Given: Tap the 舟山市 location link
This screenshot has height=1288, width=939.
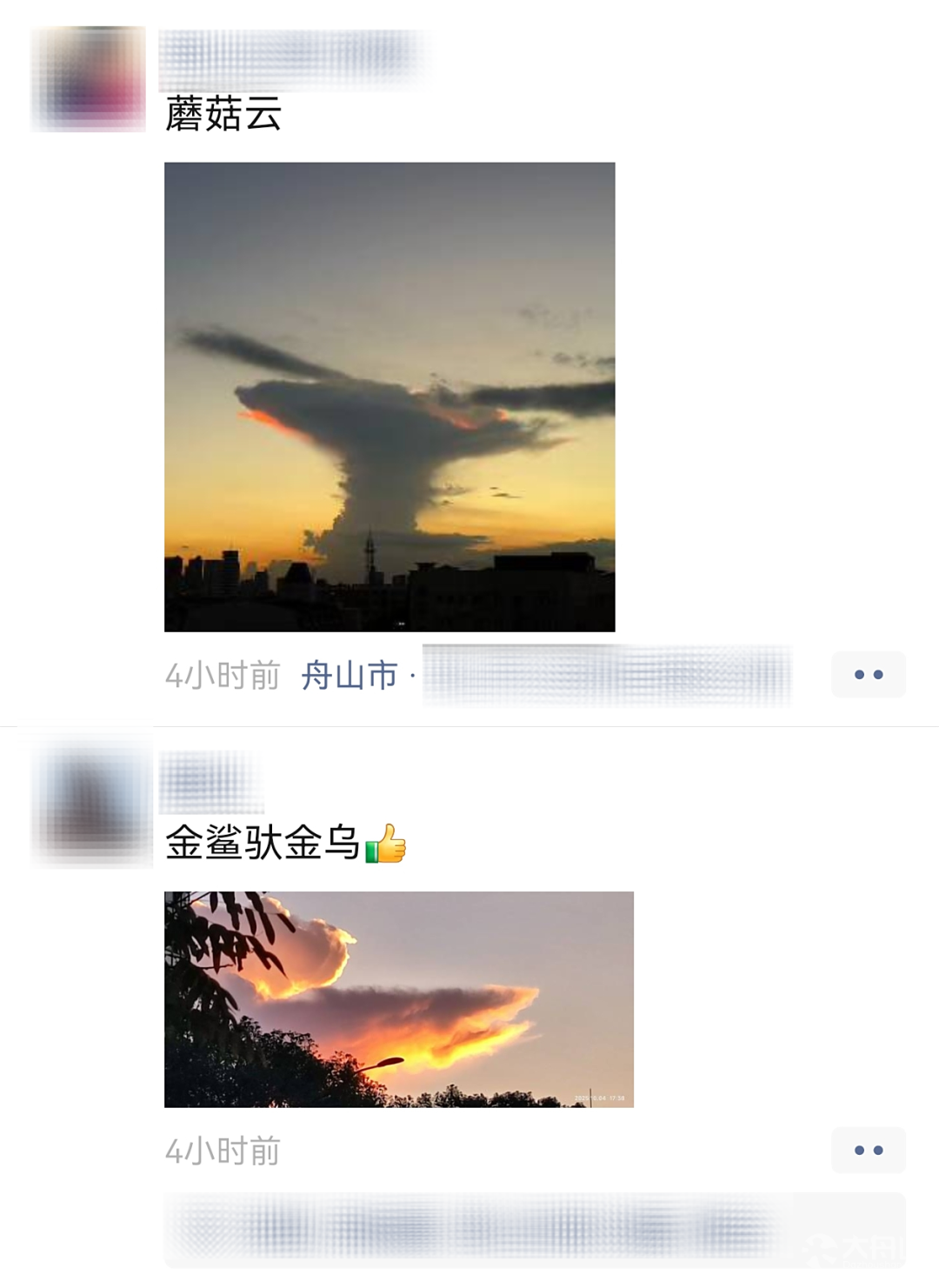Looking at the screenshot, I should pyautogui.click(x=349, y=676).
